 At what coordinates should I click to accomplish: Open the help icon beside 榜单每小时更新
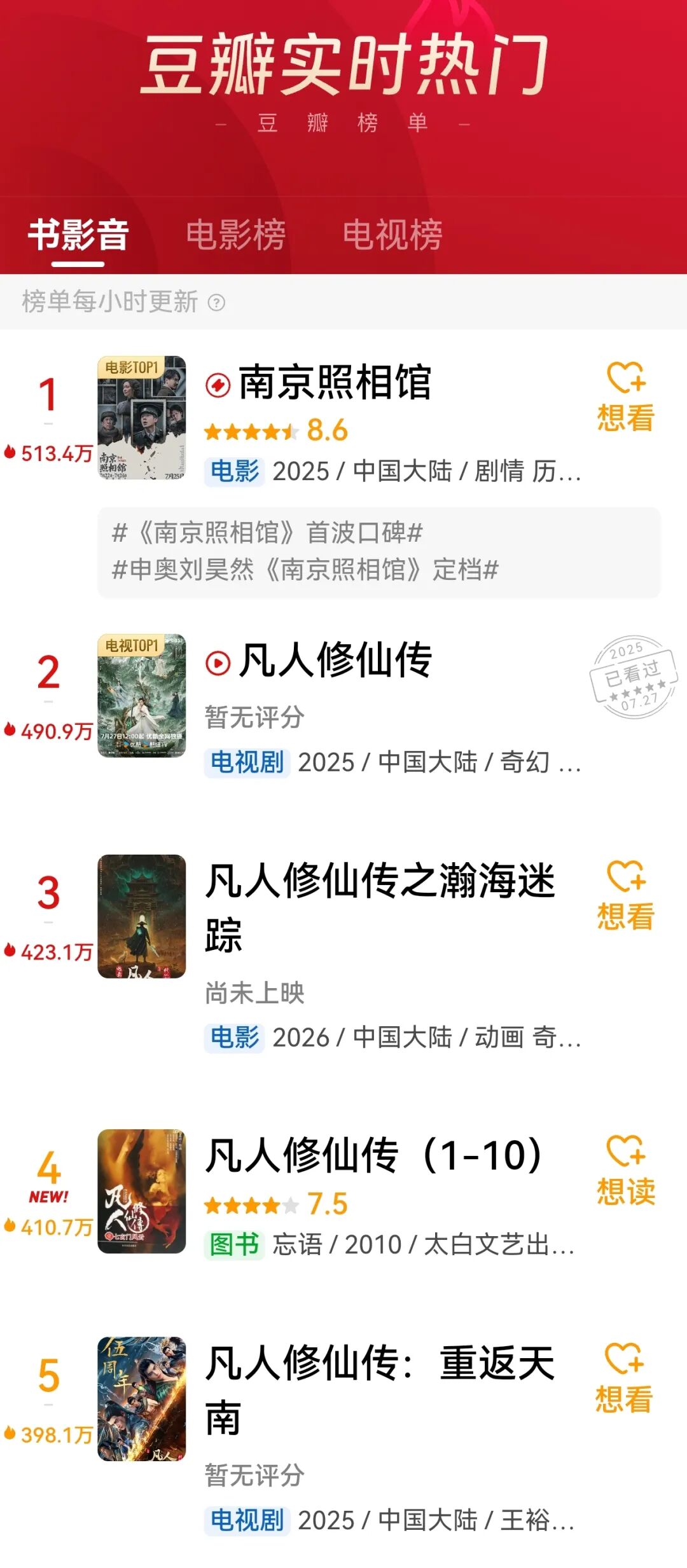[x=217, y=303]
